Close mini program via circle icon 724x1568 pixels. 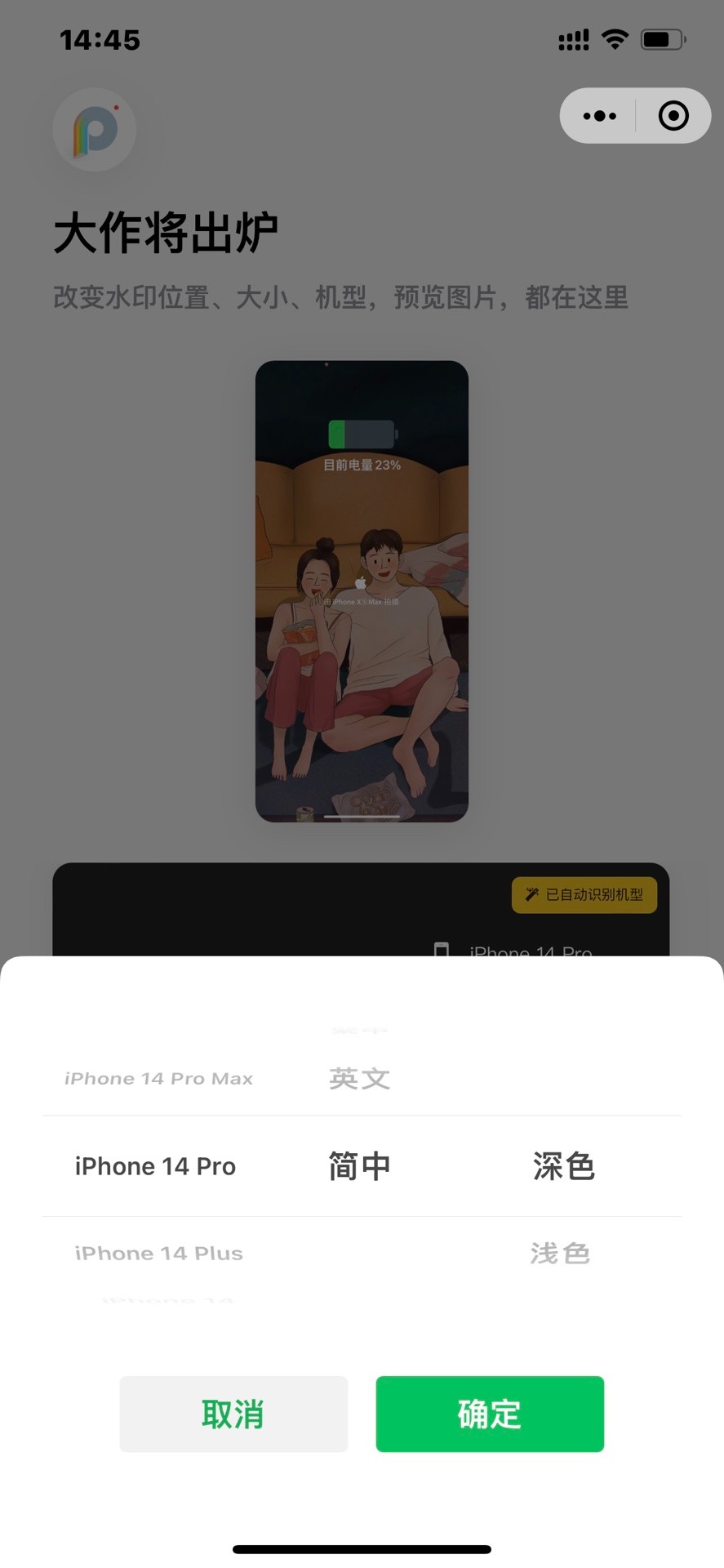673,116
